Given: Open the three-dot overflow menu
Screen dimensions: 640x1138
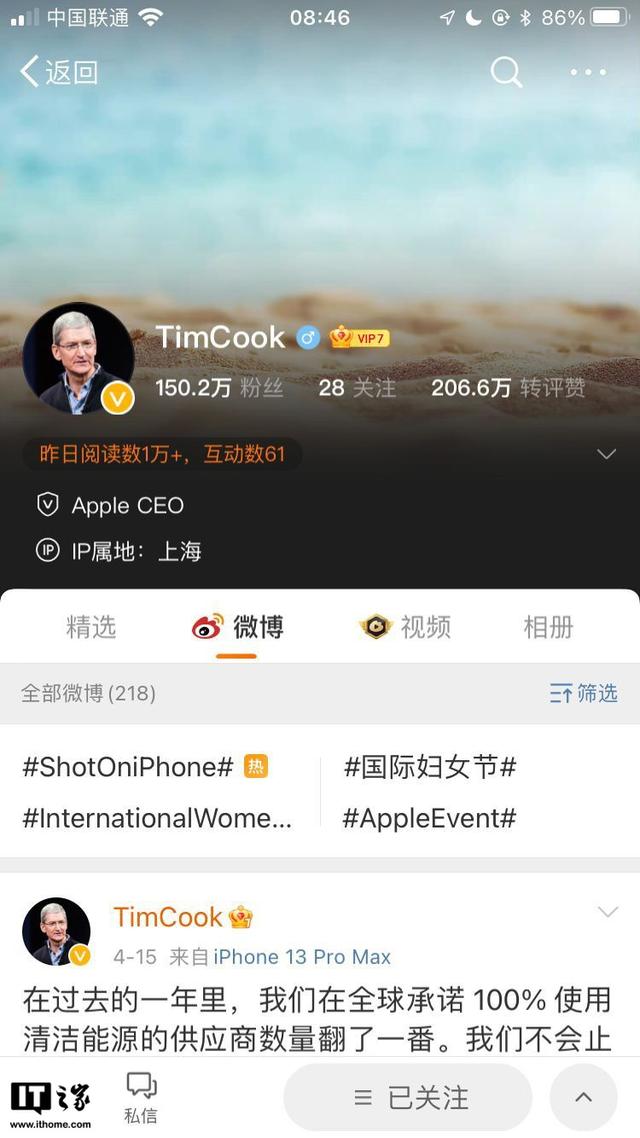Looking at the screenshot, I should [x=588, y=72].
